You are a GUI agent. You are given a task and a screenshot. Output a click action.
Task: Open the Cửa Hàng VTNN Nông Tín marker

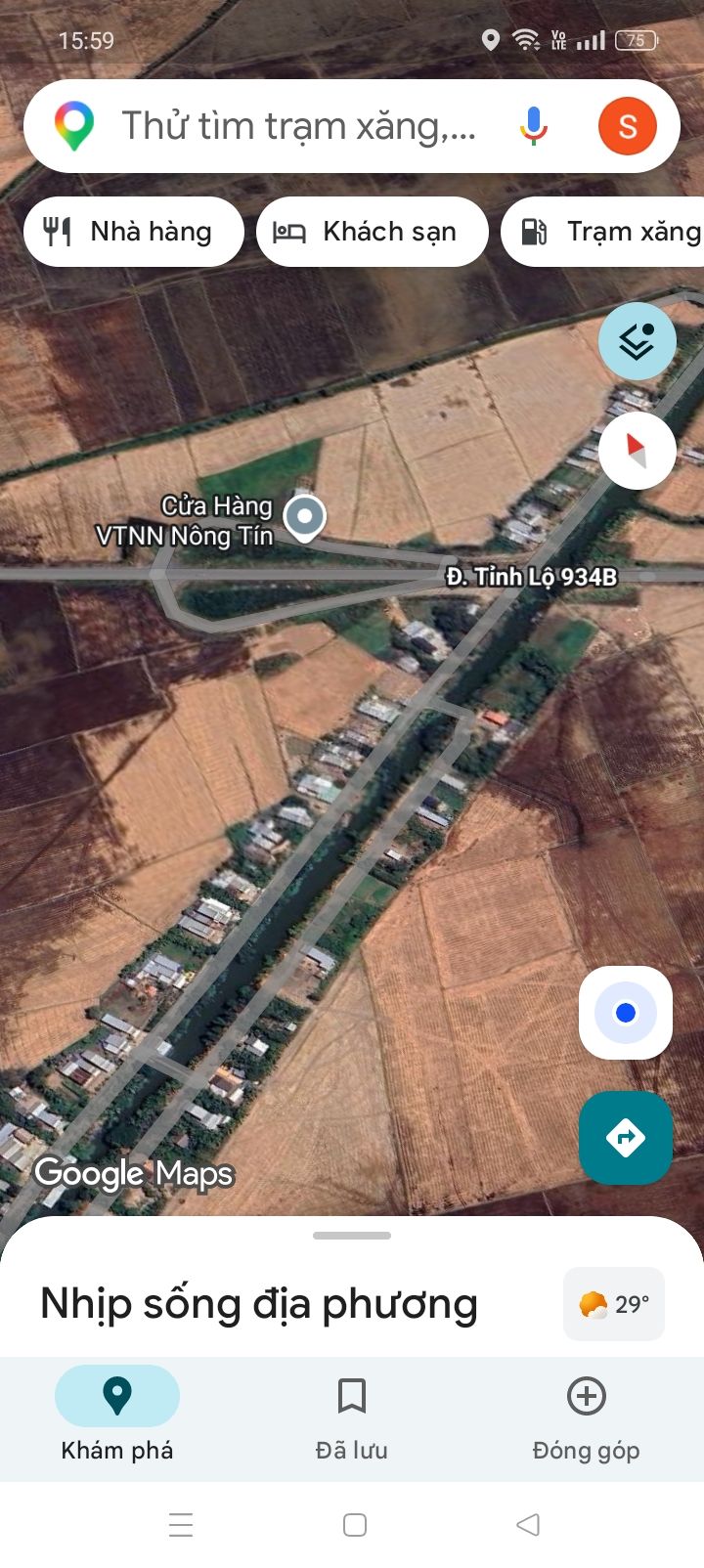click(x=305, y=516)
